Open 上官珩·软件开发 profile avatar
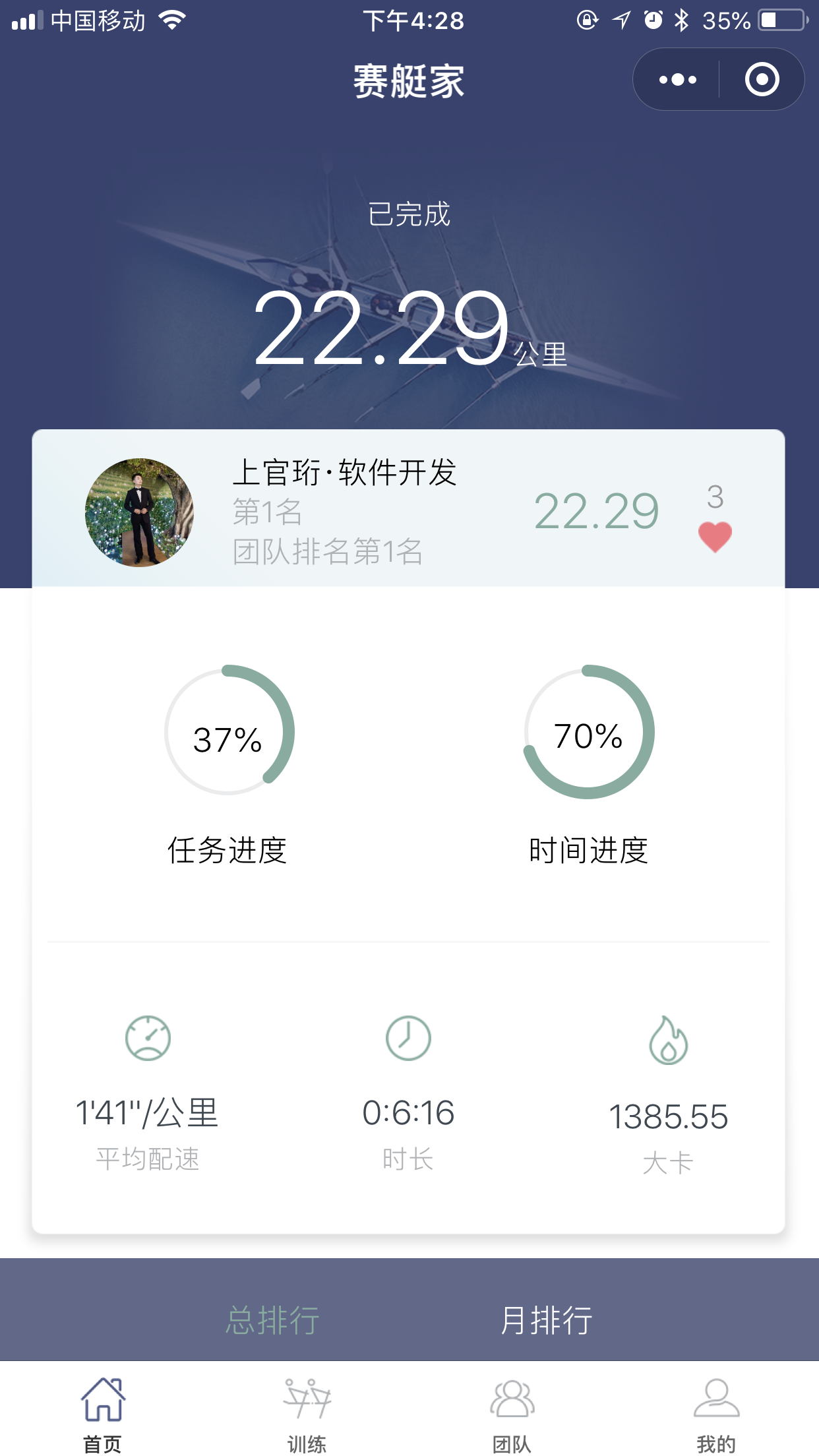This screenshot has width=819, height=1456. click(x=139, y=512)
